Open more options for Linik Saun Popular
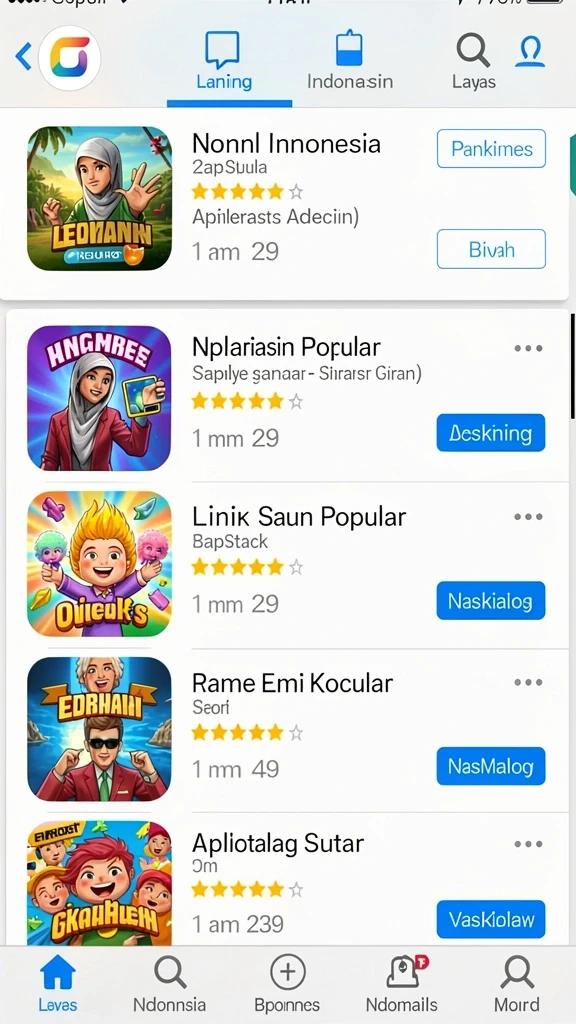This screenshot has width=576, height=1024. (528, 517)
